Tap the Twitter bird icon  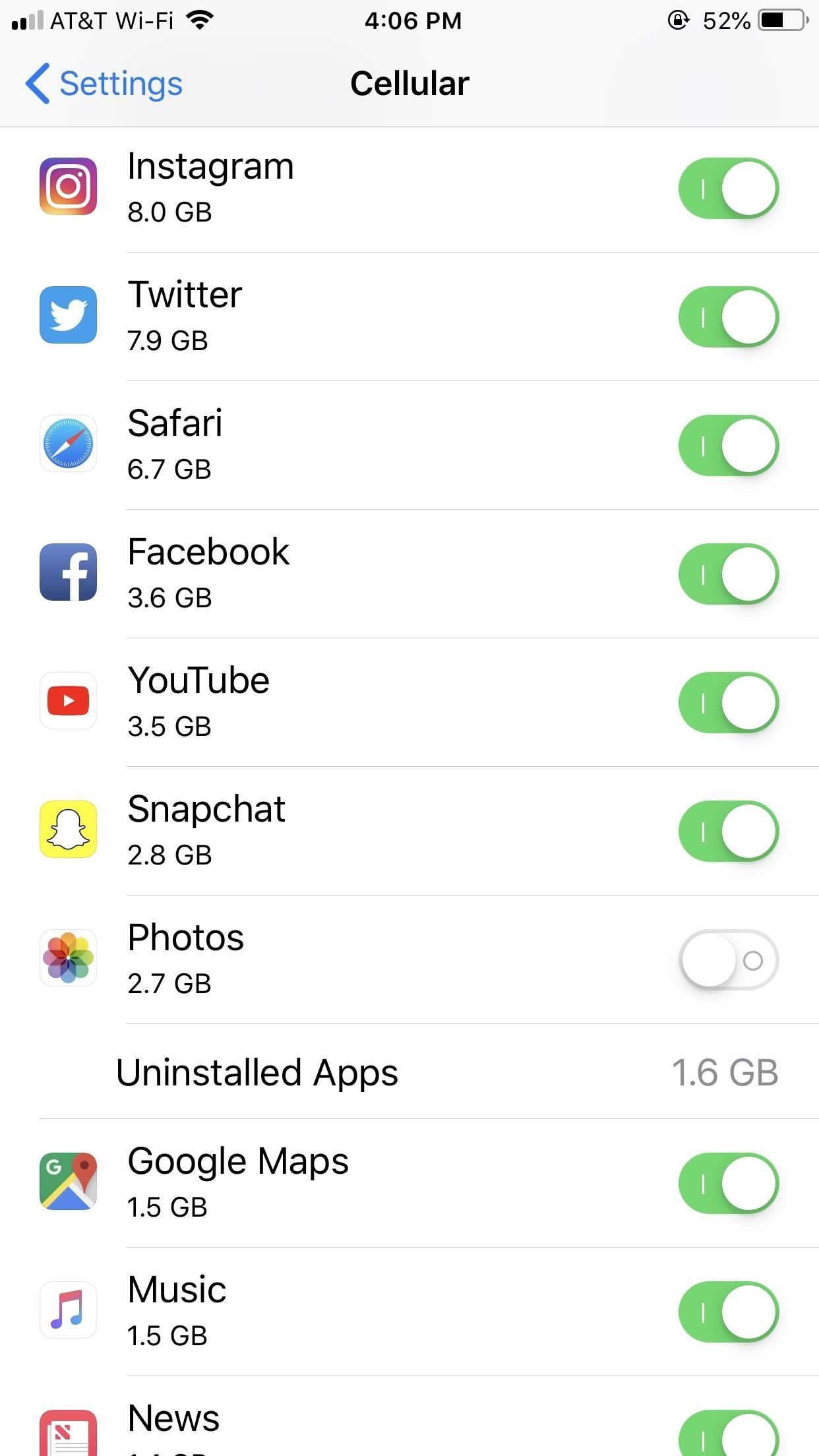68,317
